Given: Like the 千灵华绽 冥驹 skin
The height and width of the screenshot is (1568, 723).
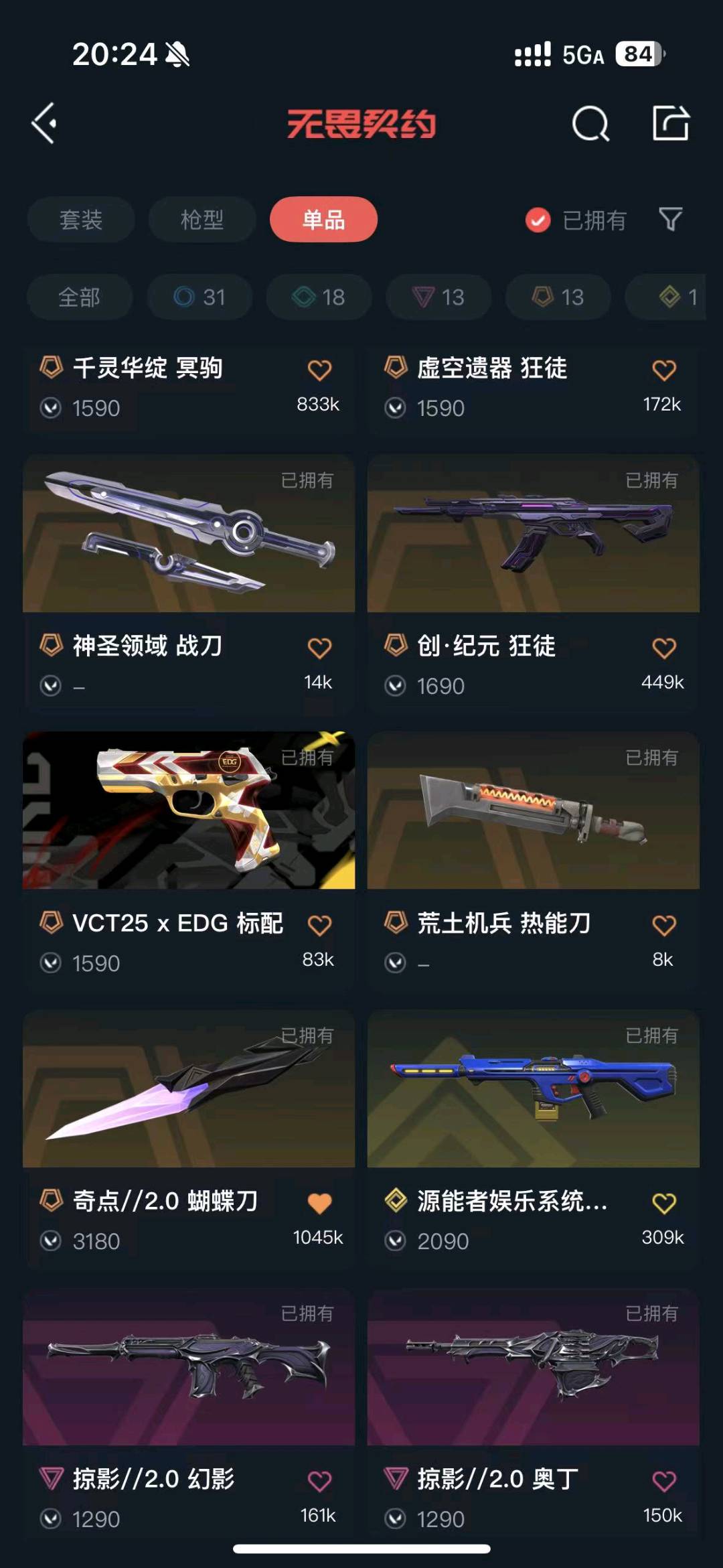Looking at the screenshot, I should coord(319,370).
